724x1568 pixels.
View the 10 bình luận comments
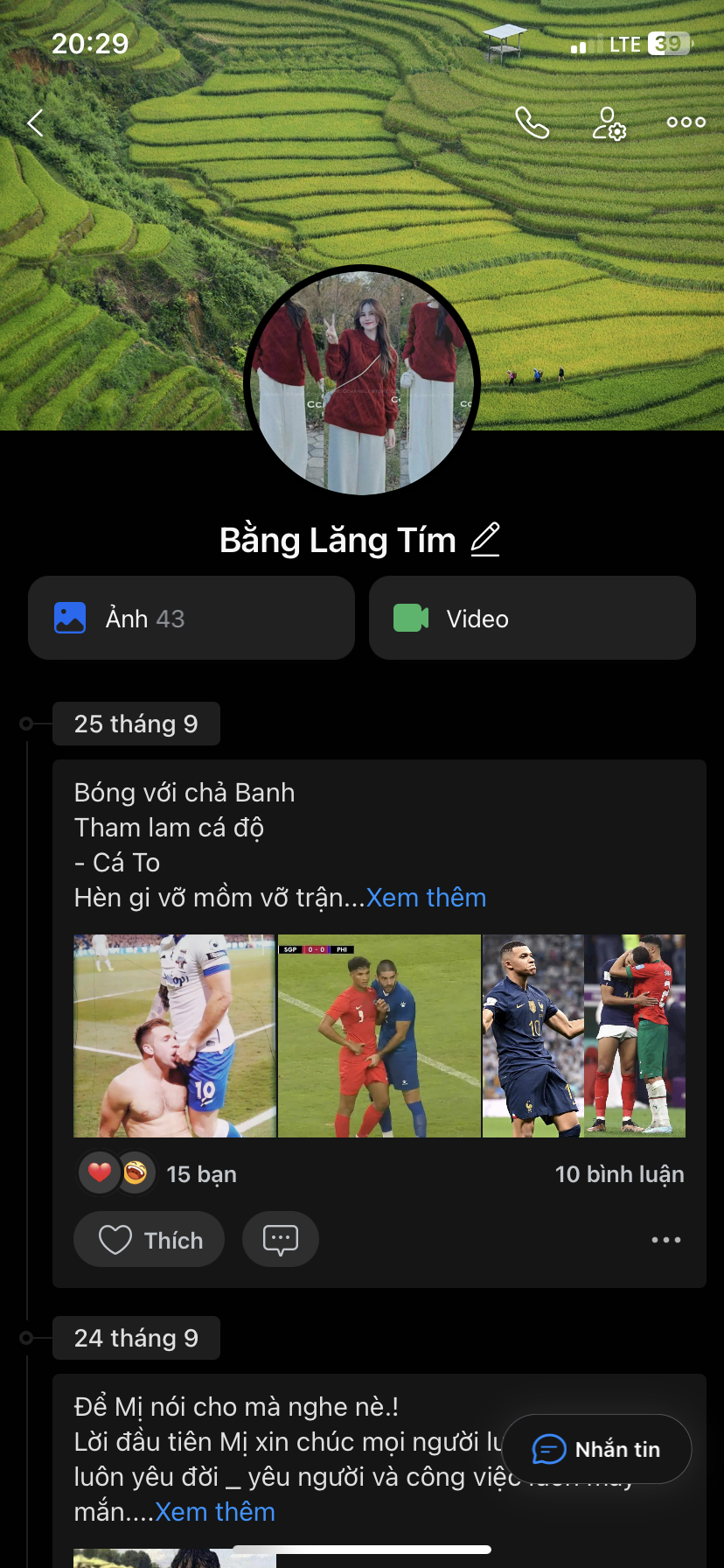pos(619,1173)
